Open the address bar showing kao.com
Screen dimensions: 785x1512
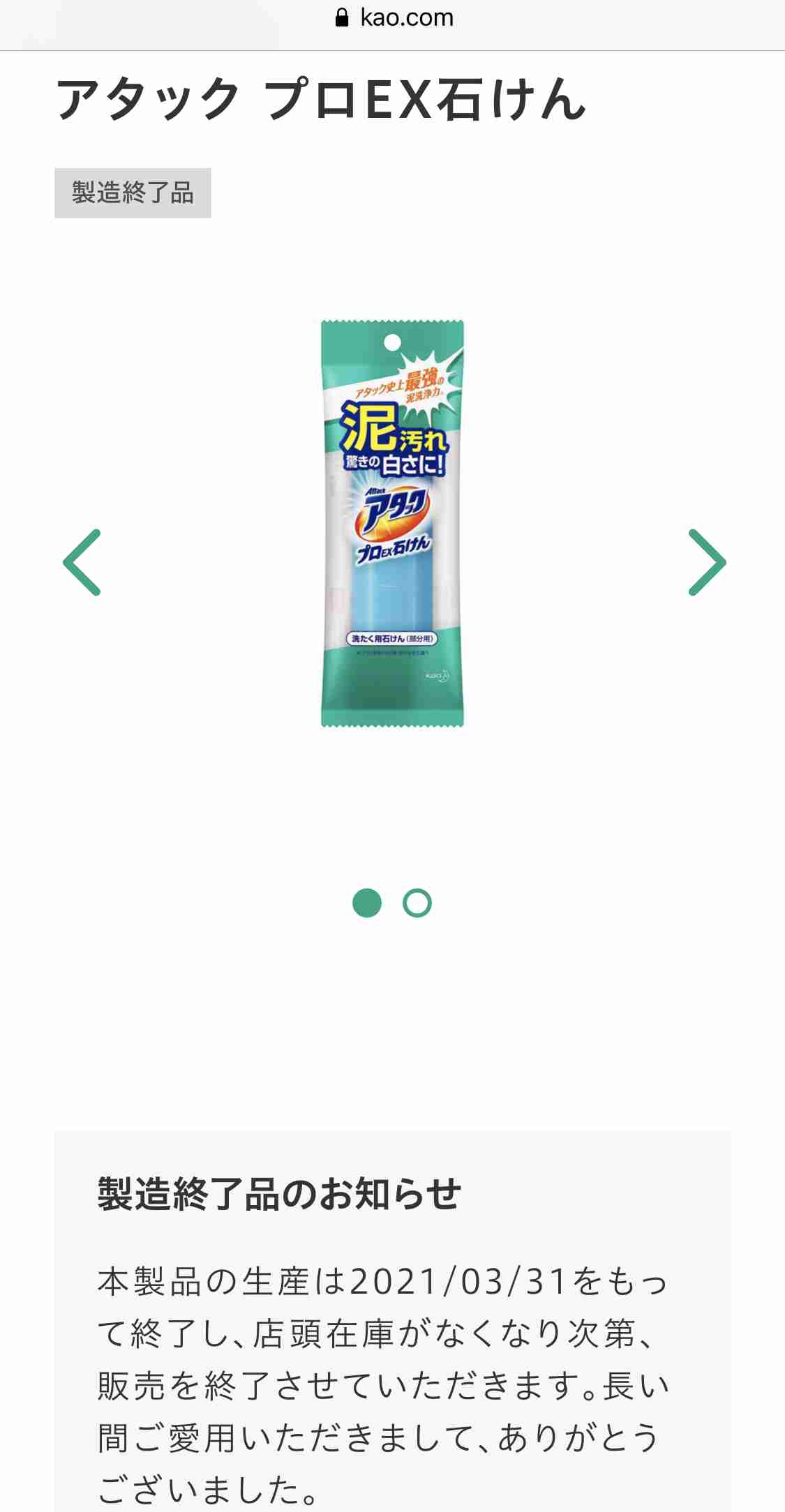(x=393, y=17)
